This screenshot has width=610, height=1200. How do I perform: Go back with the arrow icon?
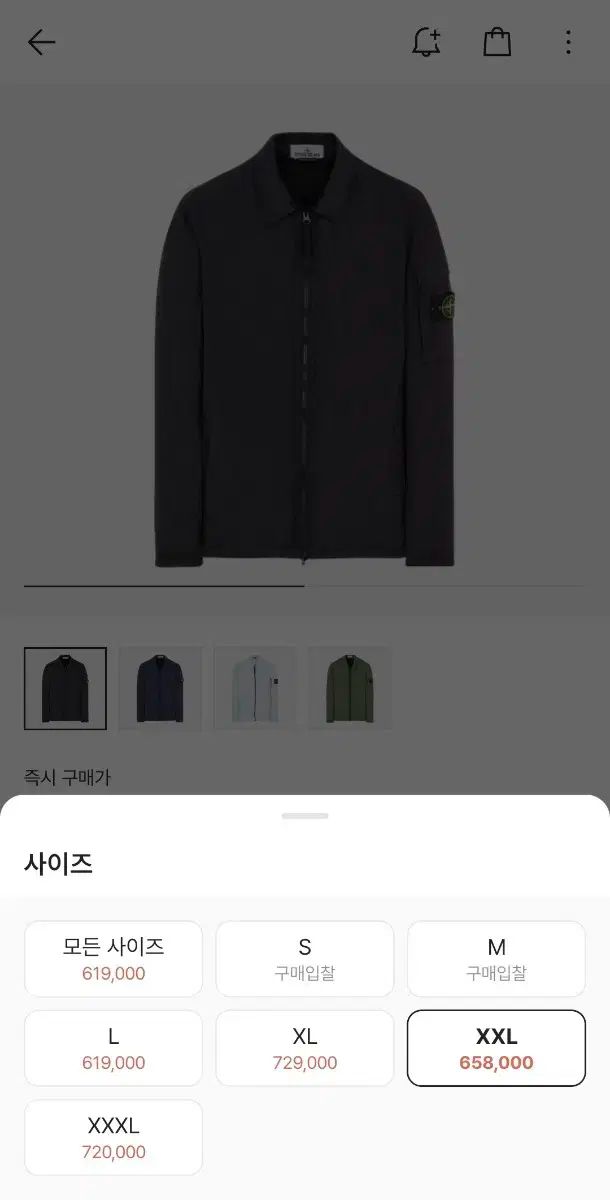coord(41,42)
